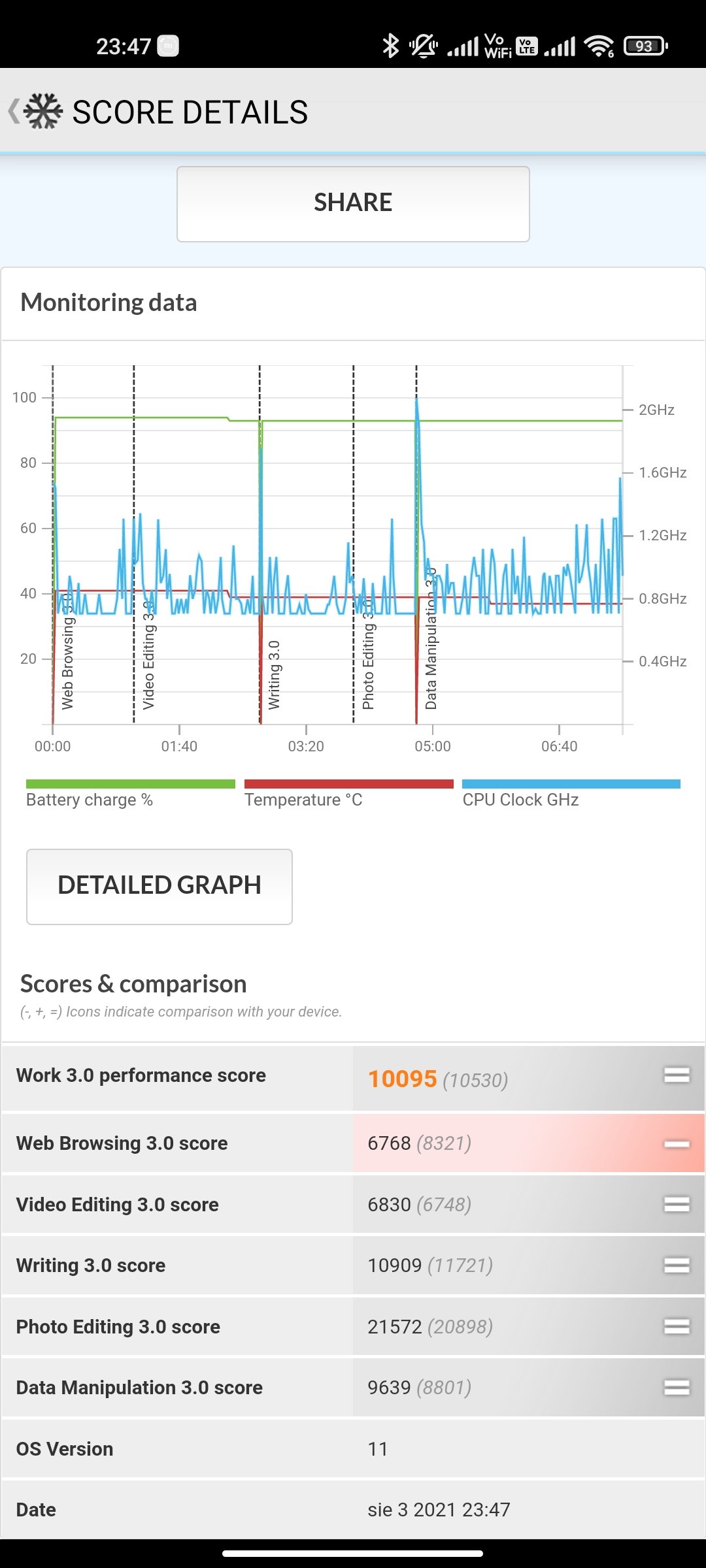Screen dimensions: 706x1568
Task: Open the DETAILED GRAPH view
Action: click(x=160, y=887)
